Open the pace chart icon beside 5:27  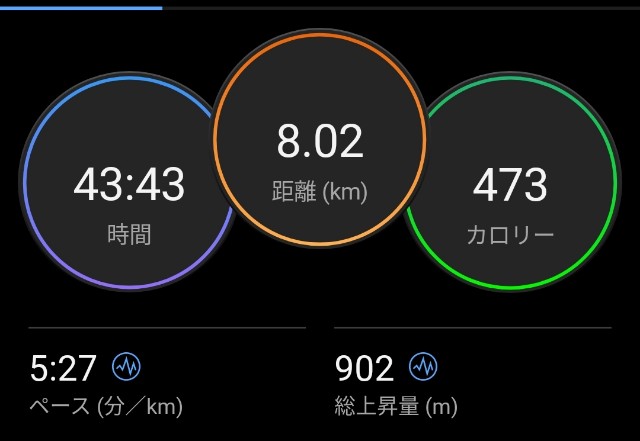[126, 367]
